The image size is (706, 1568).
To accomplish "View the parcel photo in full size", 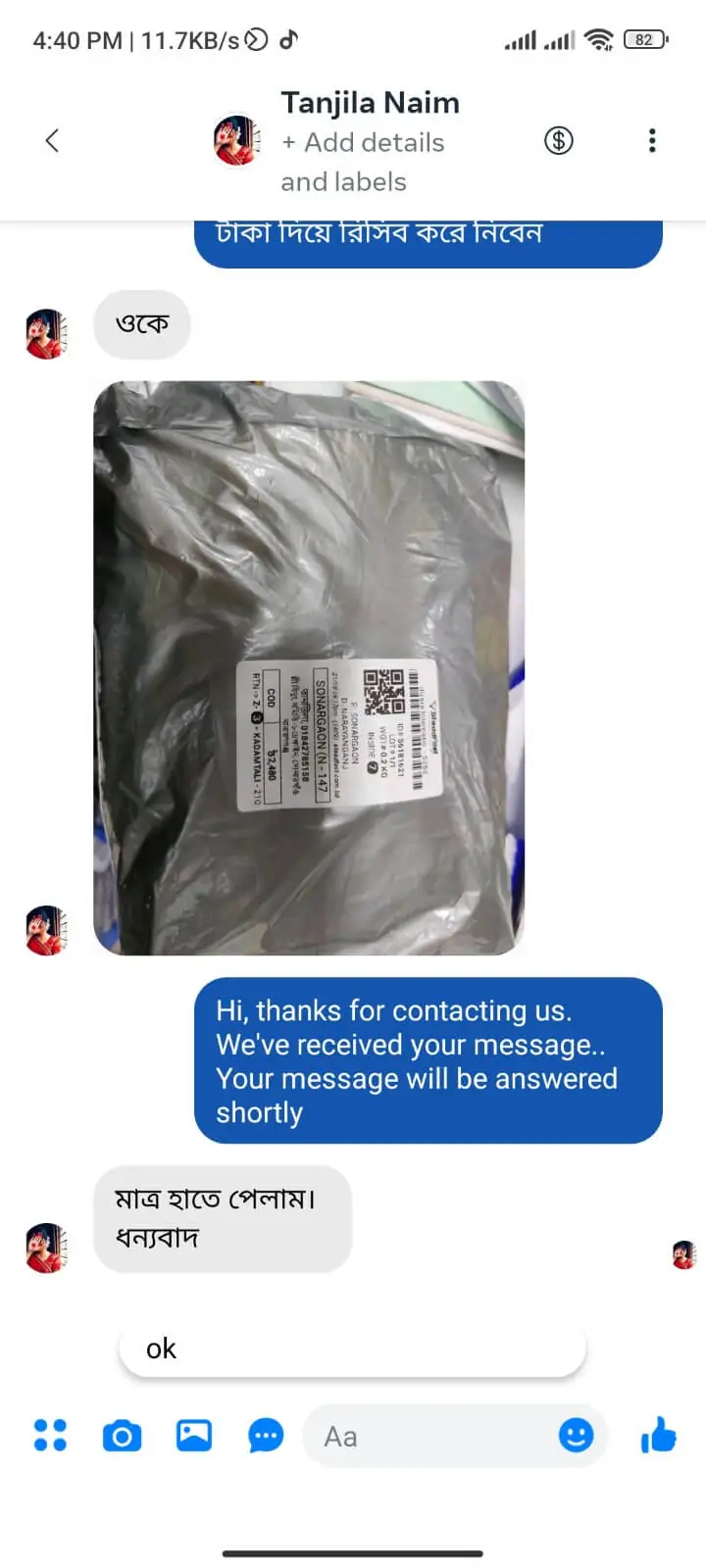I will click(x=309, y=667).
